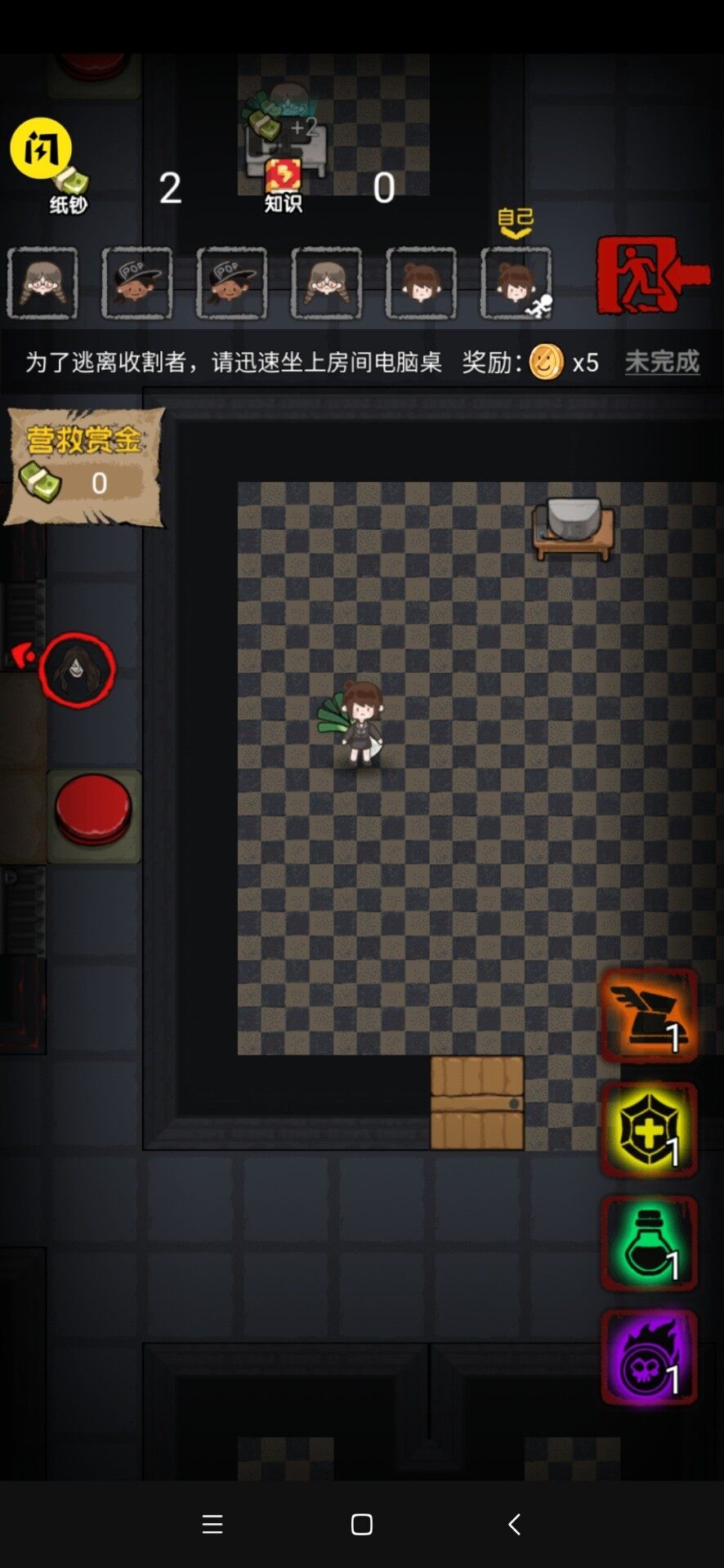The image size is (724, 1568).
Task: Use the orange winged boot skill
Action: point(649,1016)
